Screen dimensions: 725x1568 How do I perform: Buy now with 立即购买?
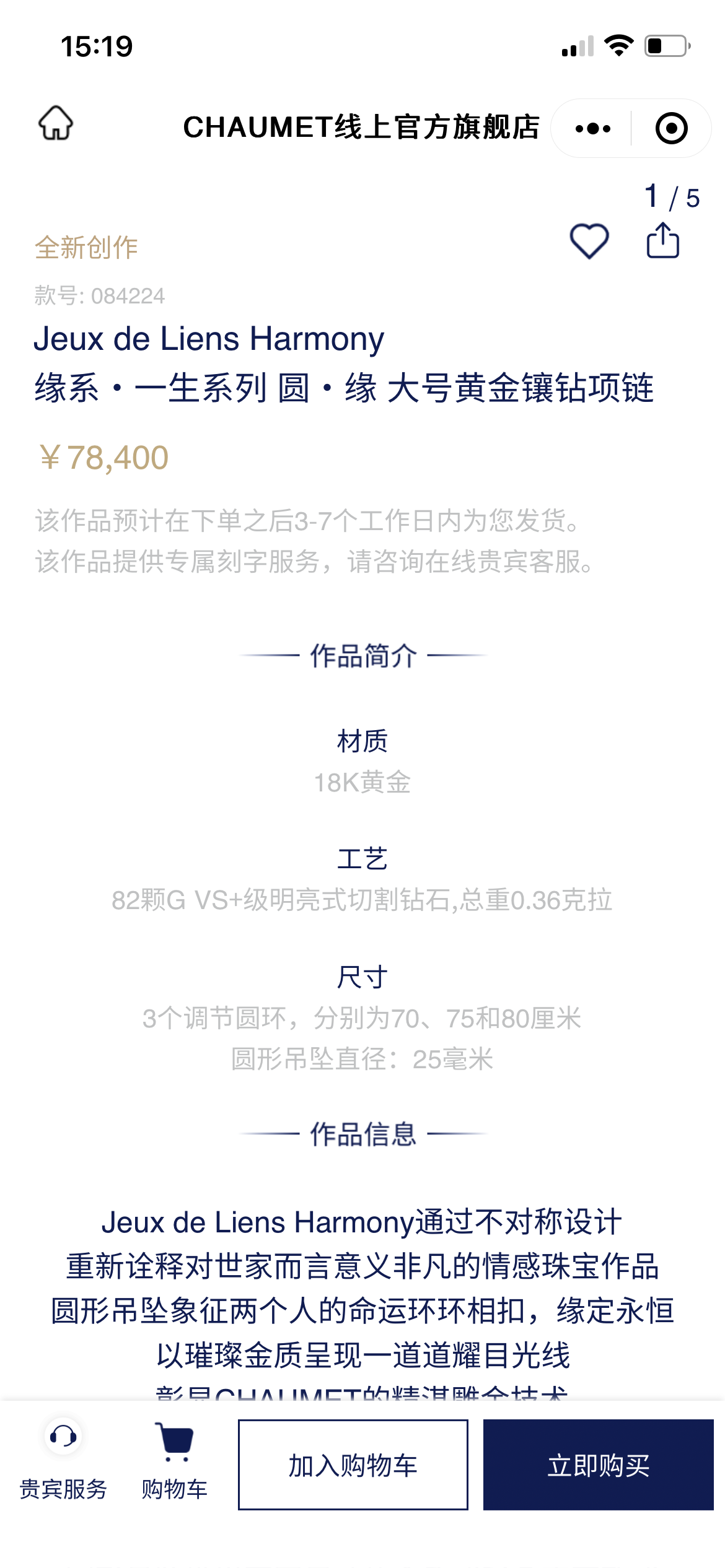click(x=598, y=1465)
